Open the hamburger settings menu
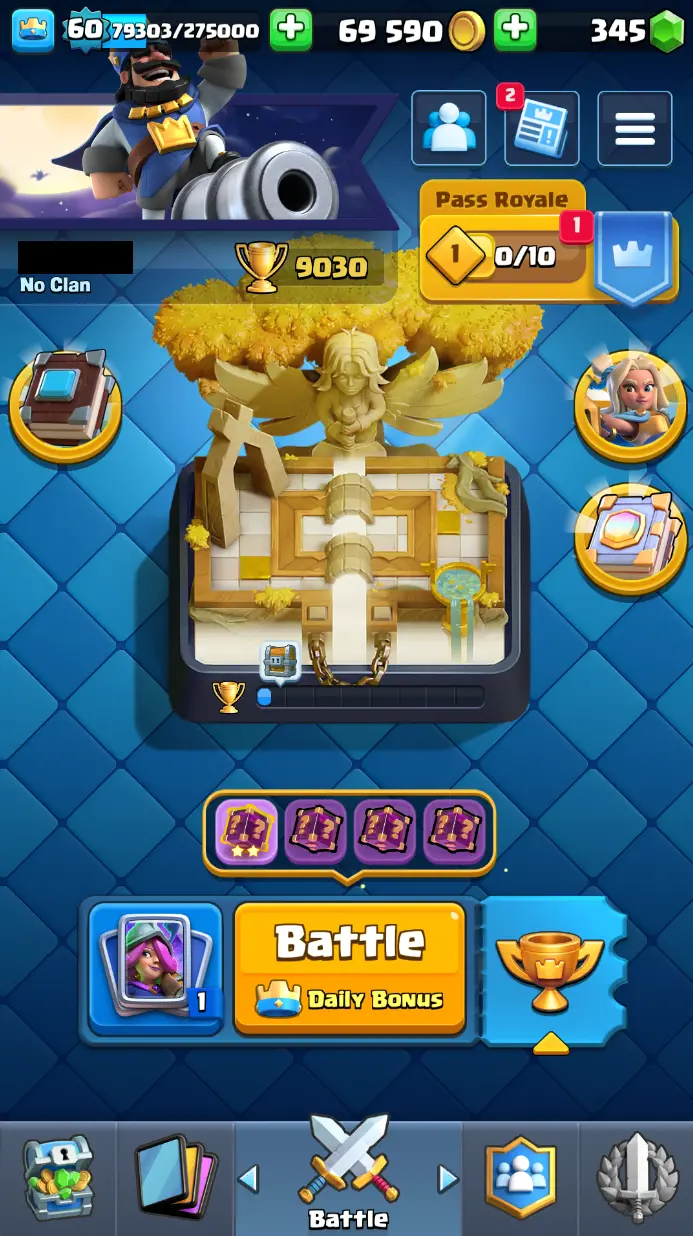 tap(634, 128)
